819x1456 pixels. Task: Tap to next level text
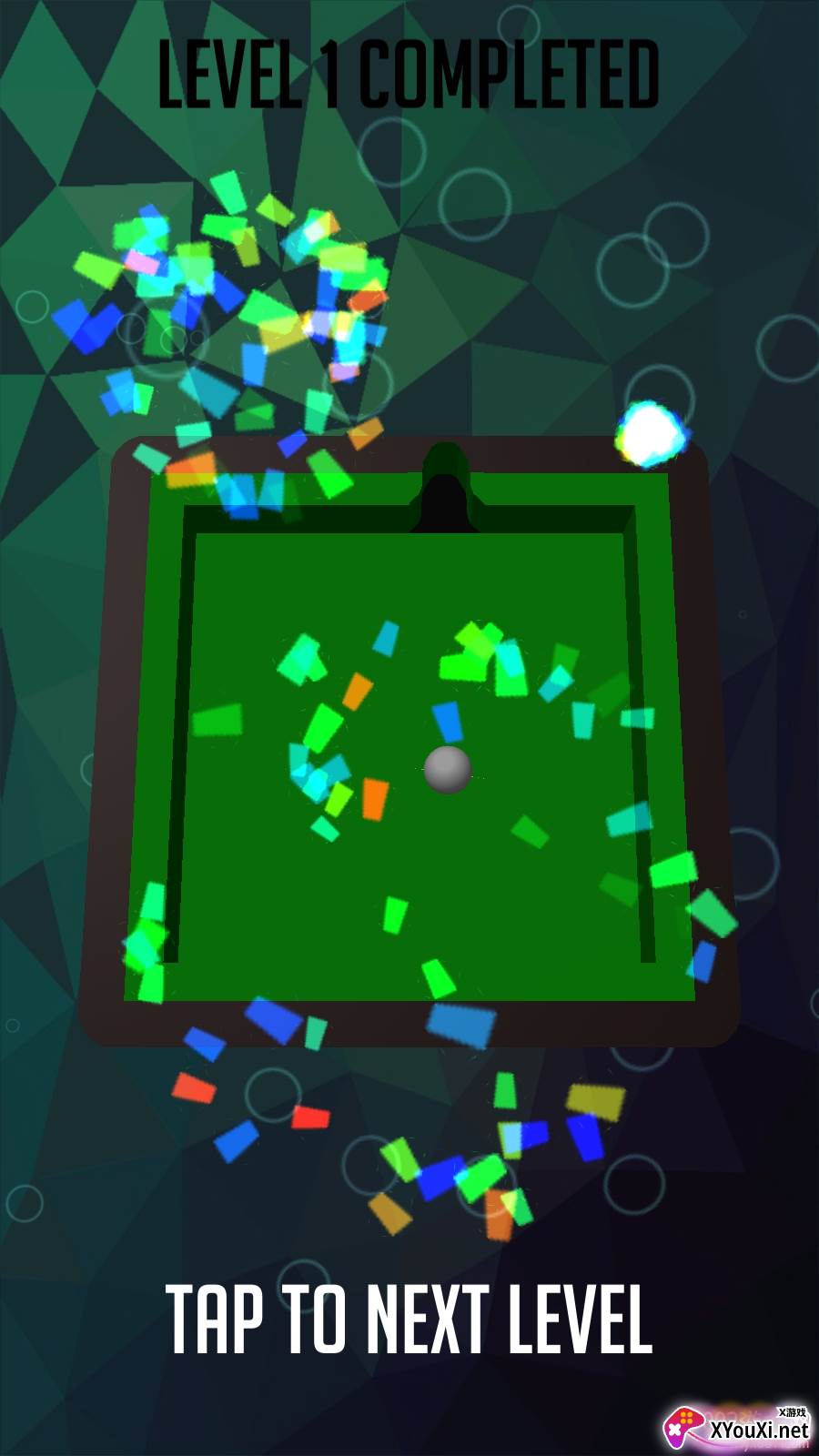click(409, 1319)
